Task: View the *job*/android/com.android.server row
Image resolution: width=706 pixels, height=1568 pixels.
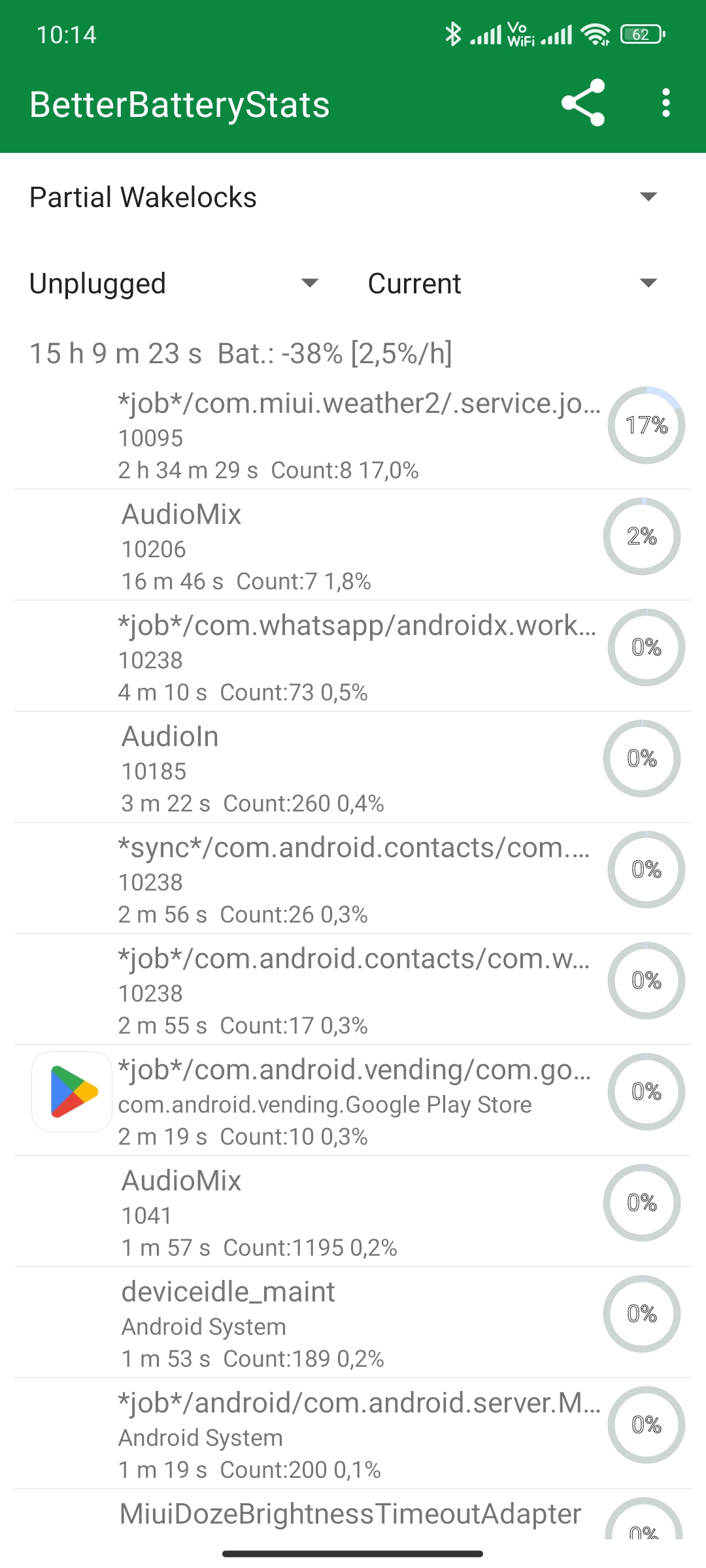Action: pos(353,1433)
